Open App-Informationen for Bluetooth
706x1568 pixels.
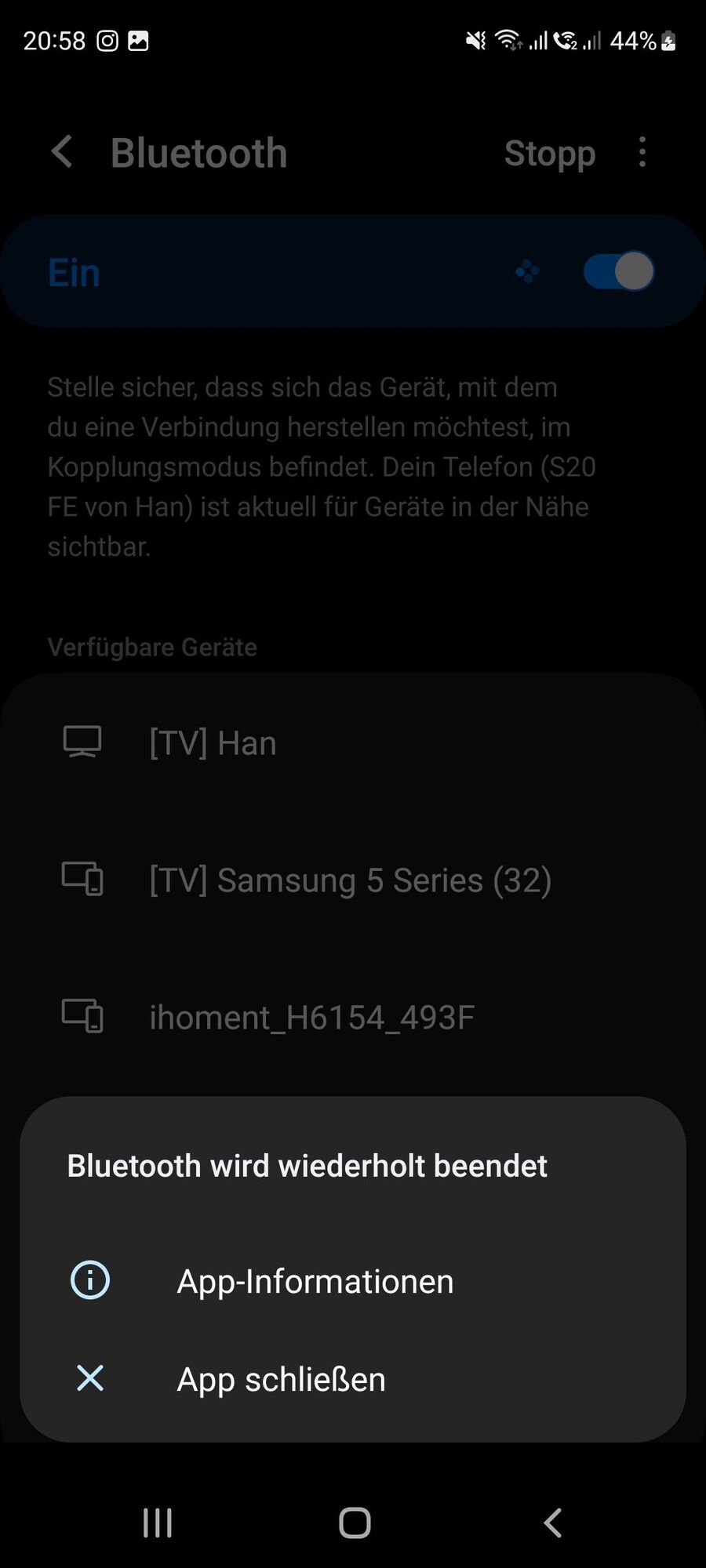[x=314, y=1282]
